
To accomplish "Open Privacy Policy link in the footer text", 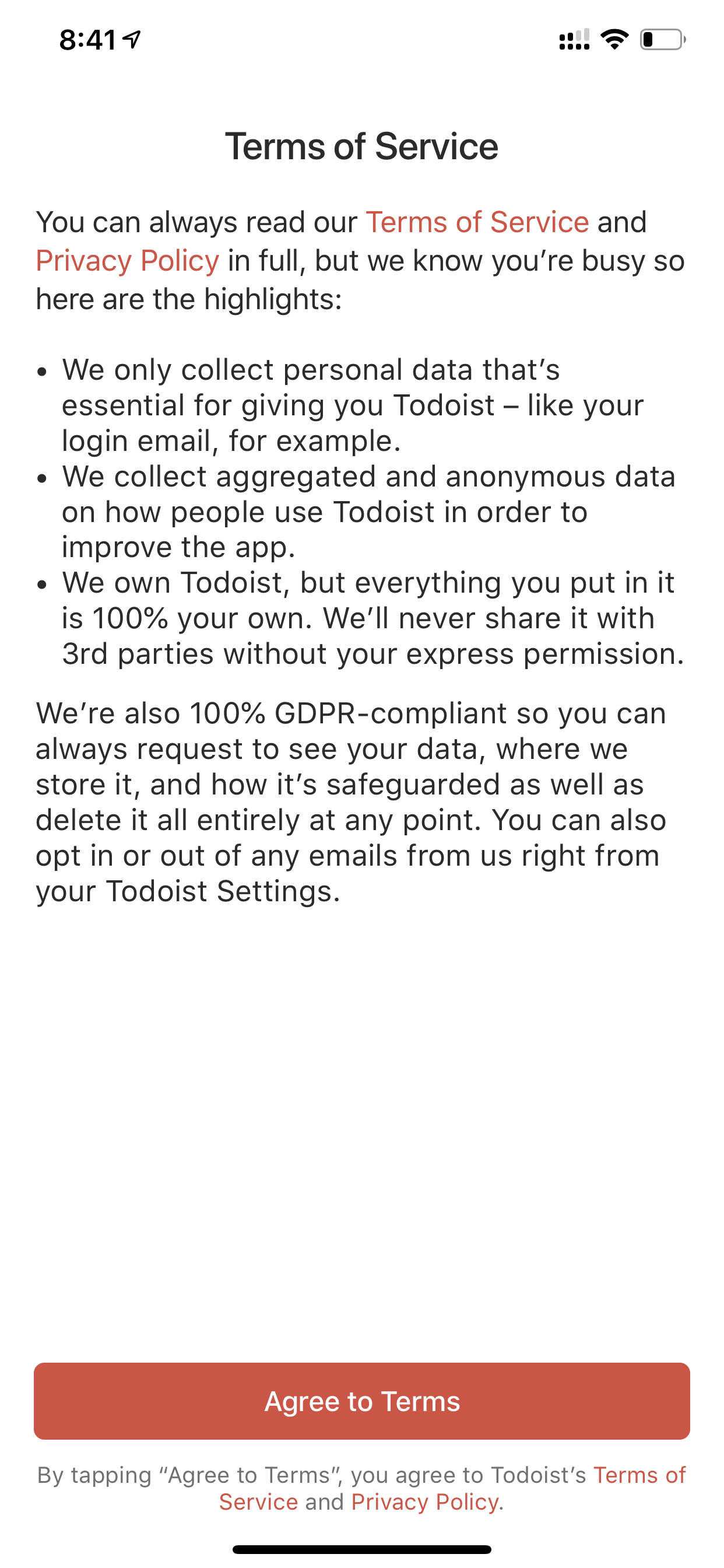I will pos(425,1501).
